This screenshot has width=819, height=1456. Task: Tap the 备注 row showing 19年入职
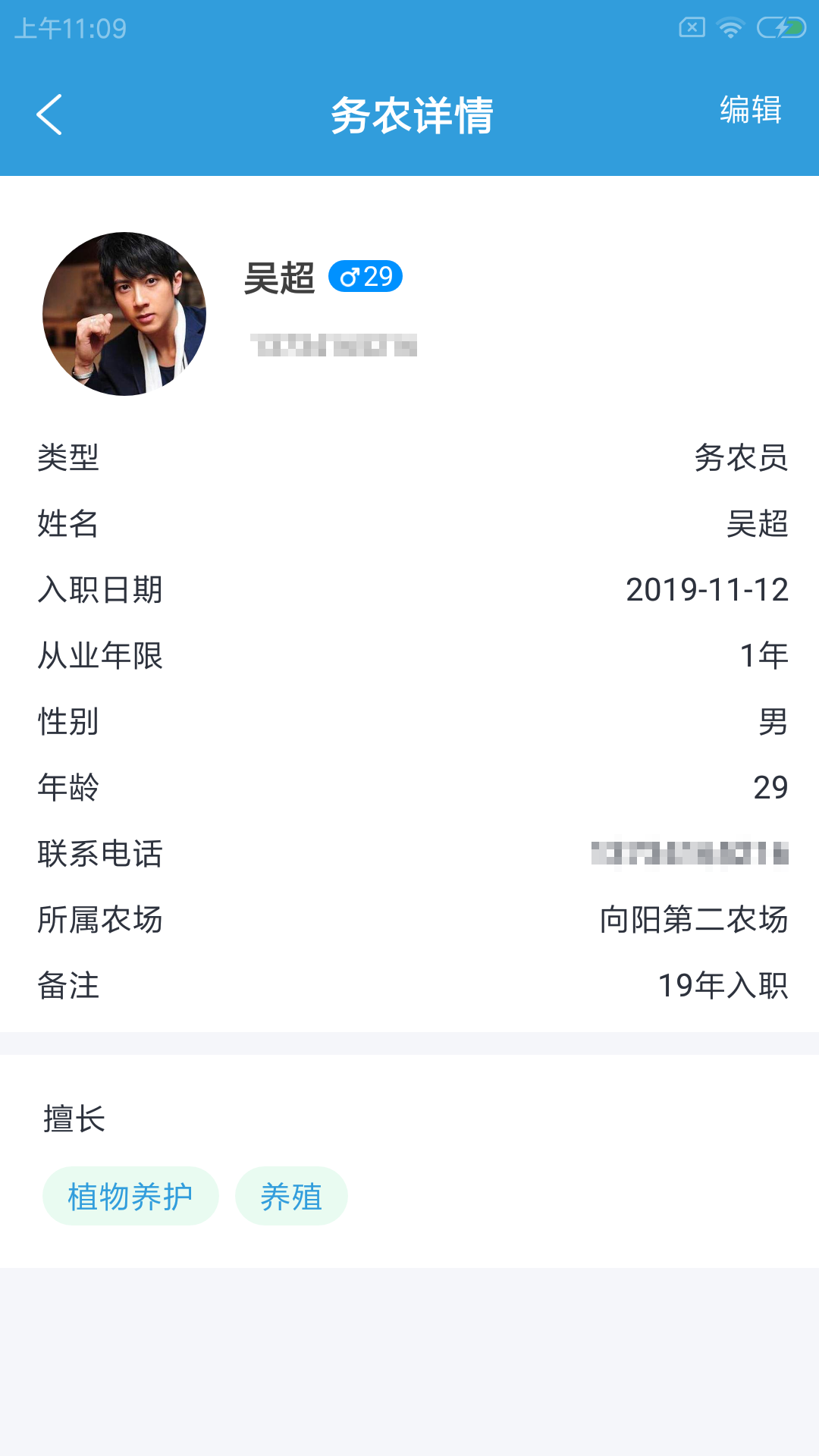click(x=409, y=986)
